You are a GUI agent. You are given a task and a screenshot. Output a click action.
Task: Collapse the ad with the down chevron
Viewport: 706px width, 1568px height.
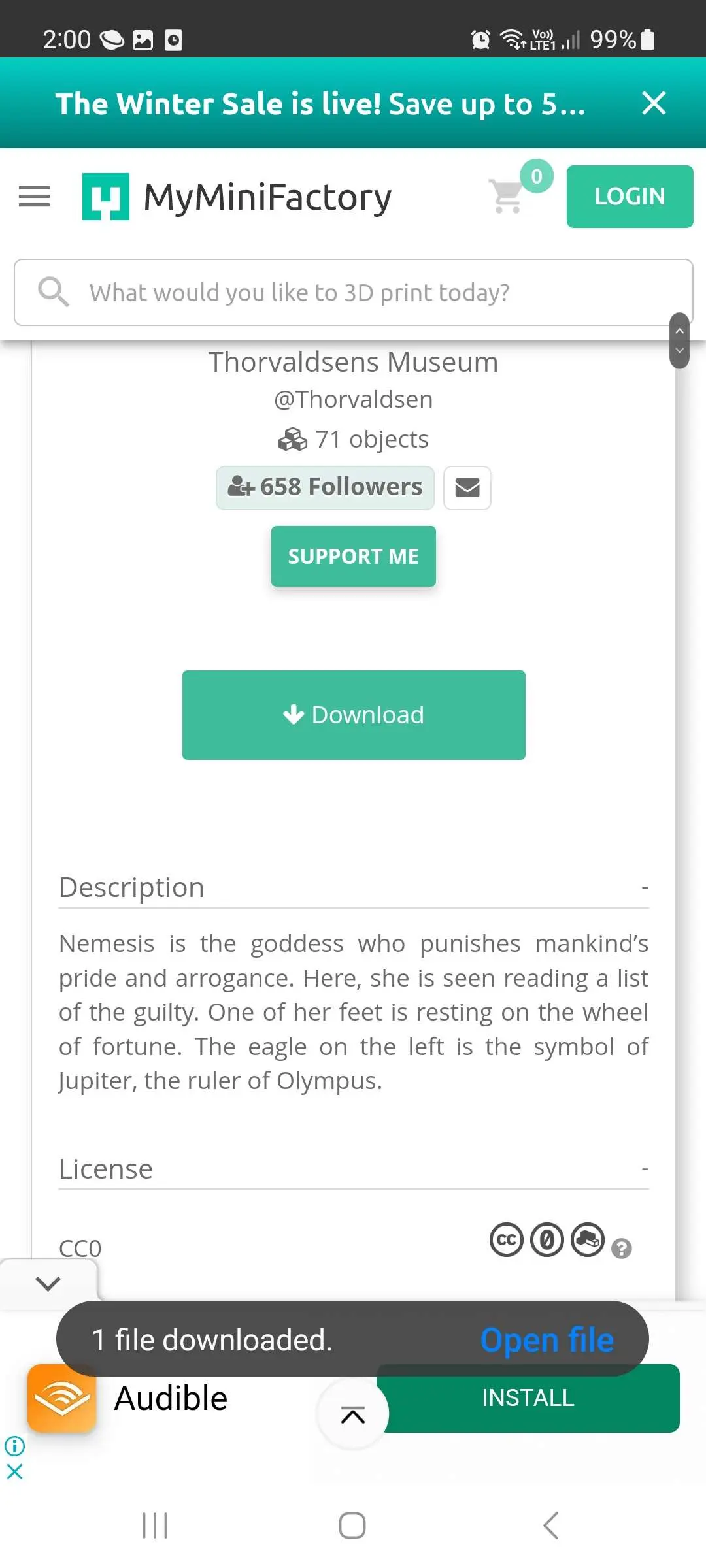pos(48,1284)
